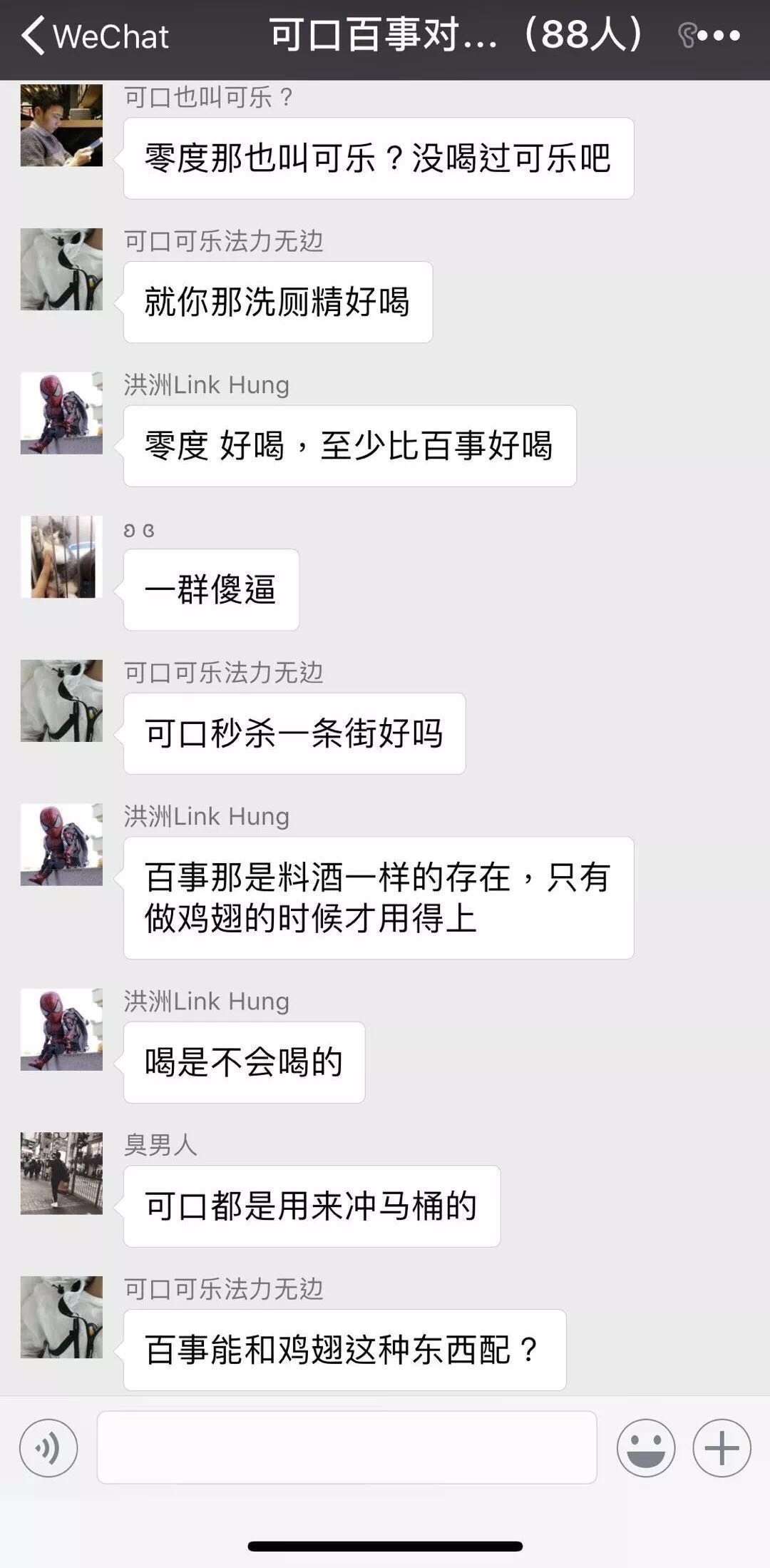Open 臭男人's profile avatar
Viewport: 770px width, 1568px height.
tap(61, 1174)
